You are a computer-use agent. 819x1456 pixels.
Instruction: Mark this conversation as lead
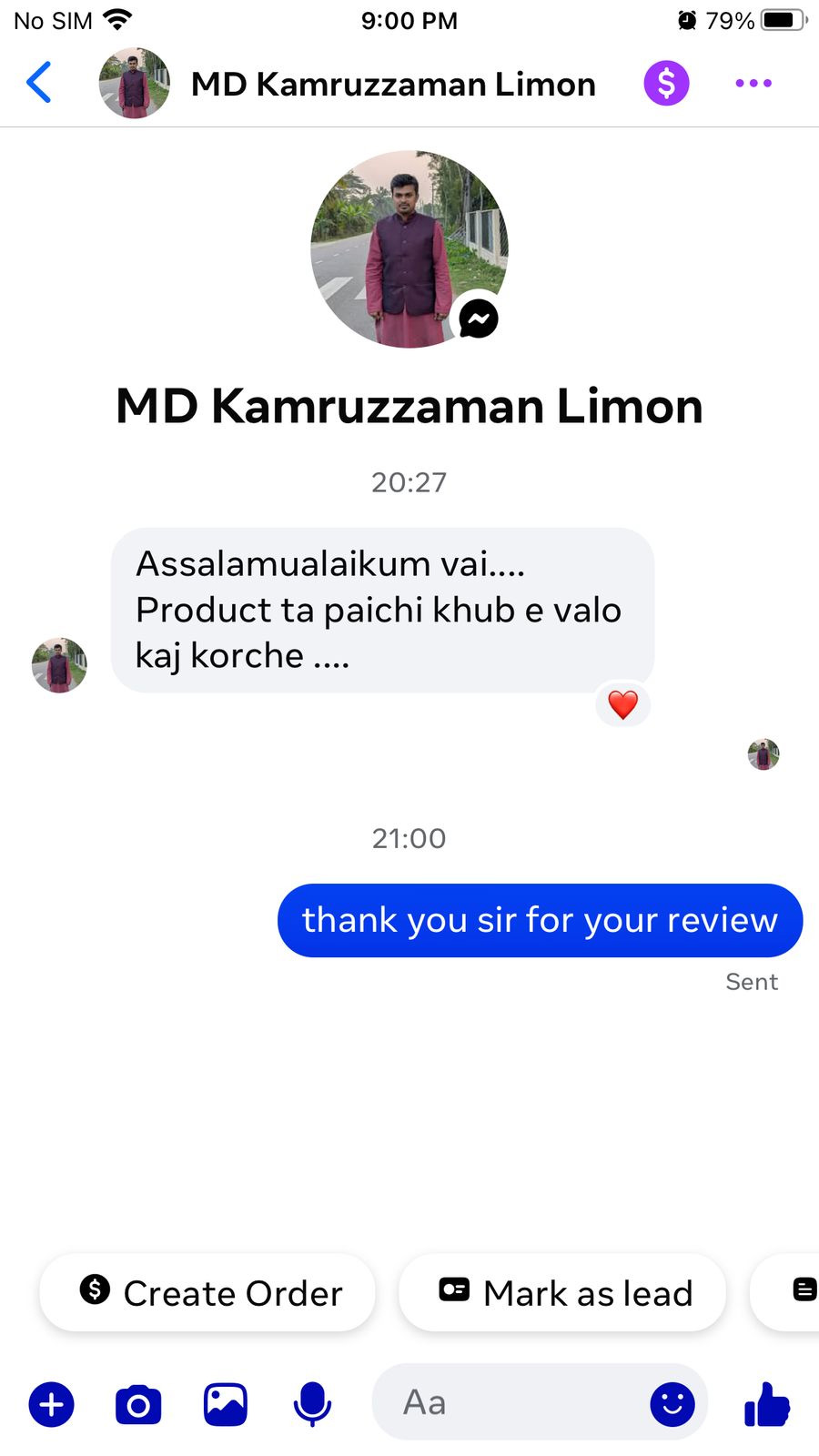(562, 1292)
